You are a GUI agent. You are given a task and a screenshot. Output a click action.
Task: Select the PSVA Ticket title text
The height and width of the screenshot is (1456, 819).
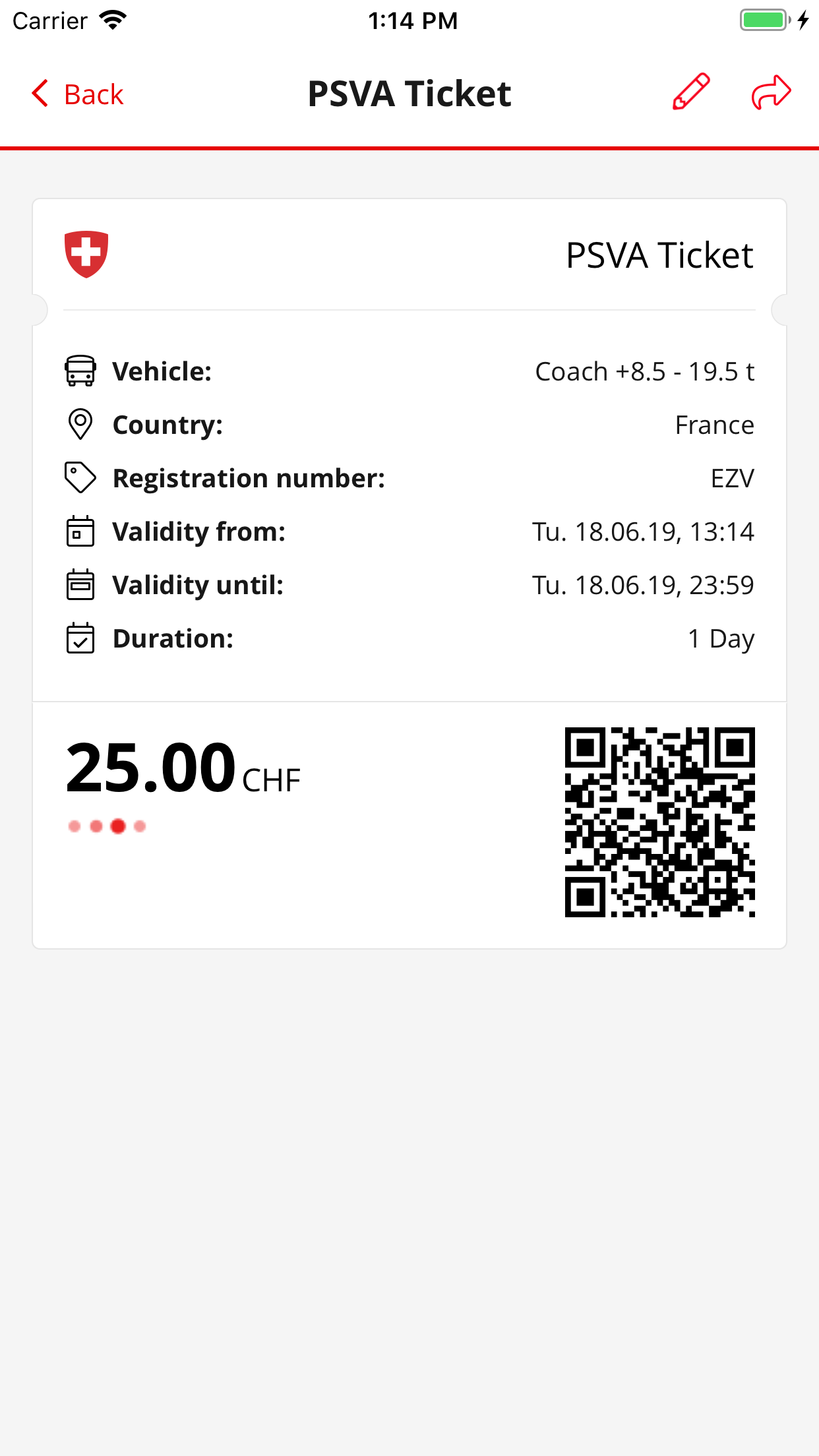(x=409, y=92)
